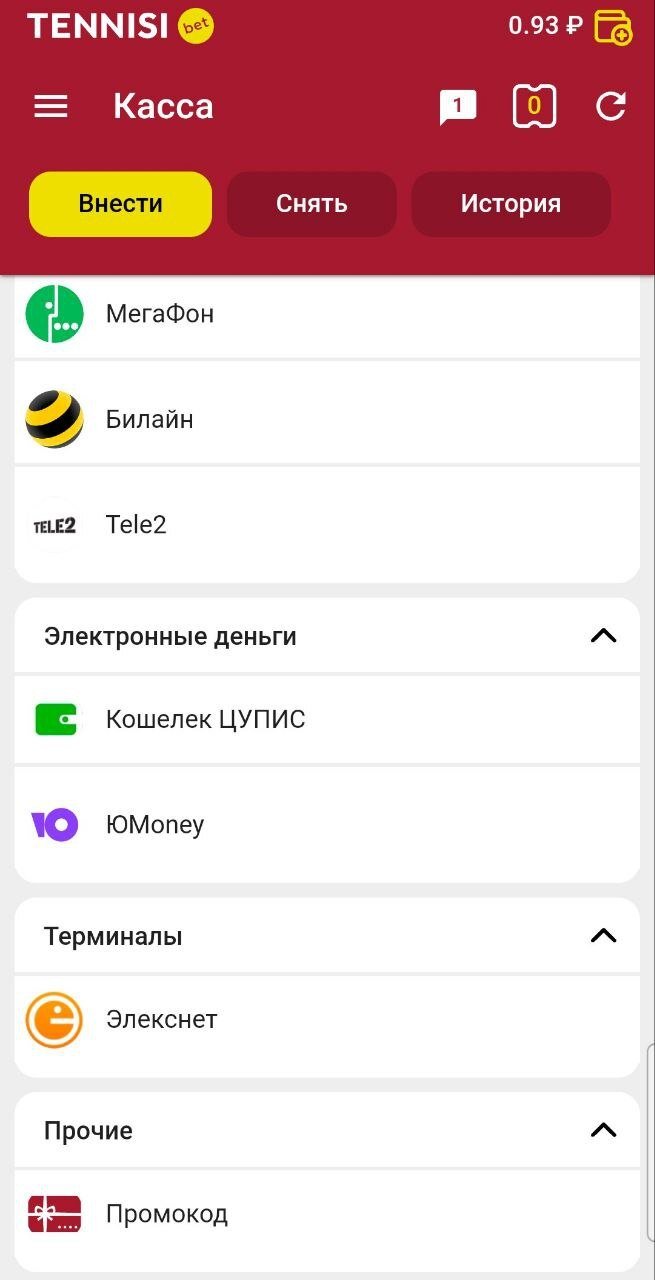The height and width of the screenshot is (1280, 655).
Task: Refresh the cashier page
Action: (x=611, y=107)
